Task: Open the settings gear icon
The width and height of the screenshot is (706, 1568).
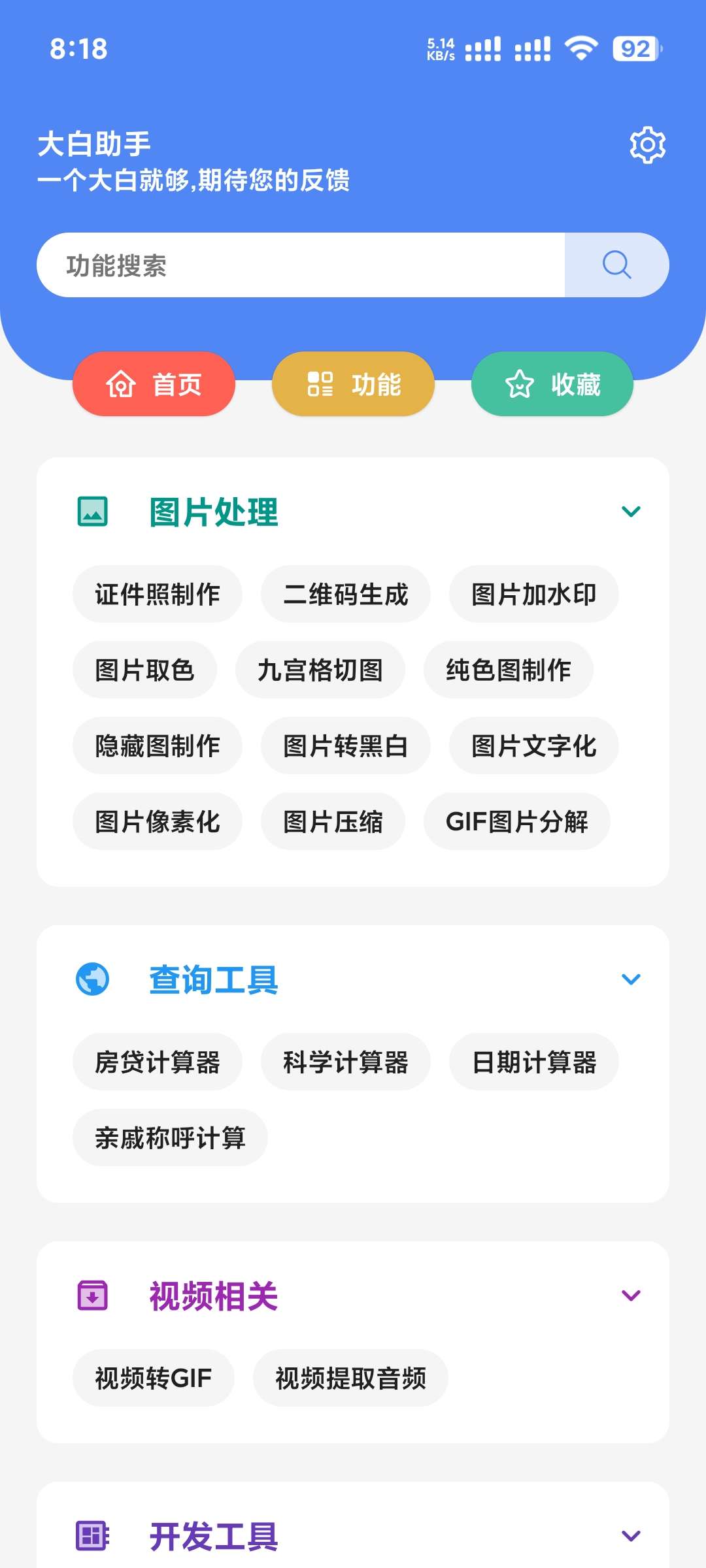Action: pyautogui.click(x=647, y=145)
